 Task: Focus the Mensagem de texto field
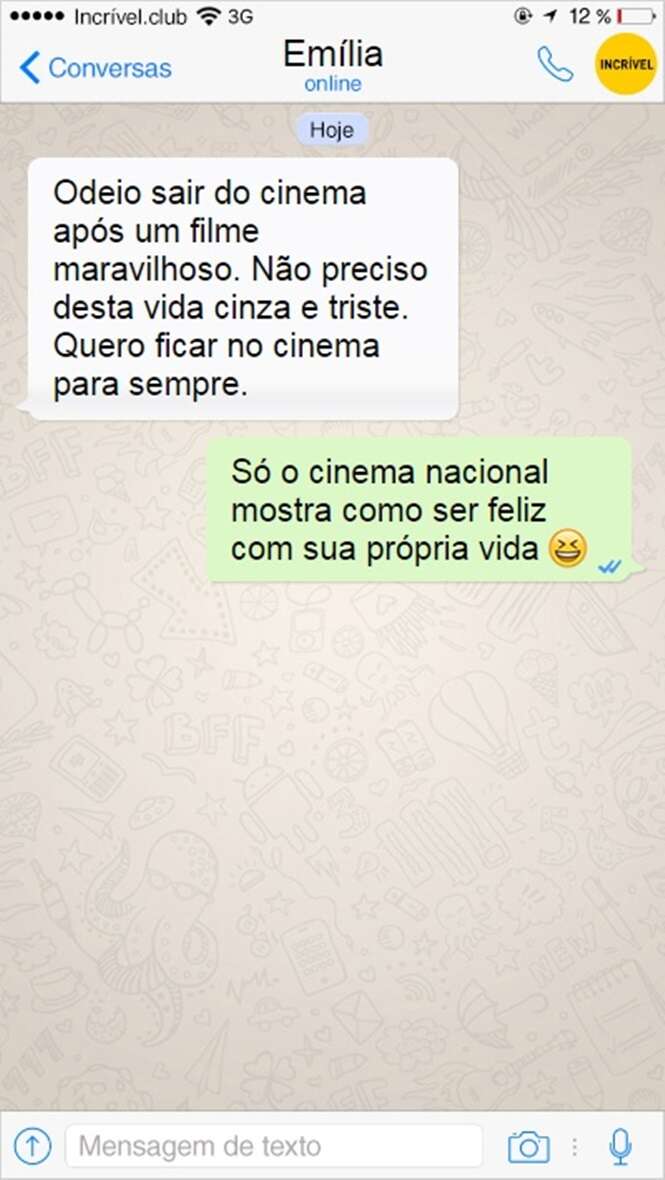pyautogui.click(x=273, y=1146)
